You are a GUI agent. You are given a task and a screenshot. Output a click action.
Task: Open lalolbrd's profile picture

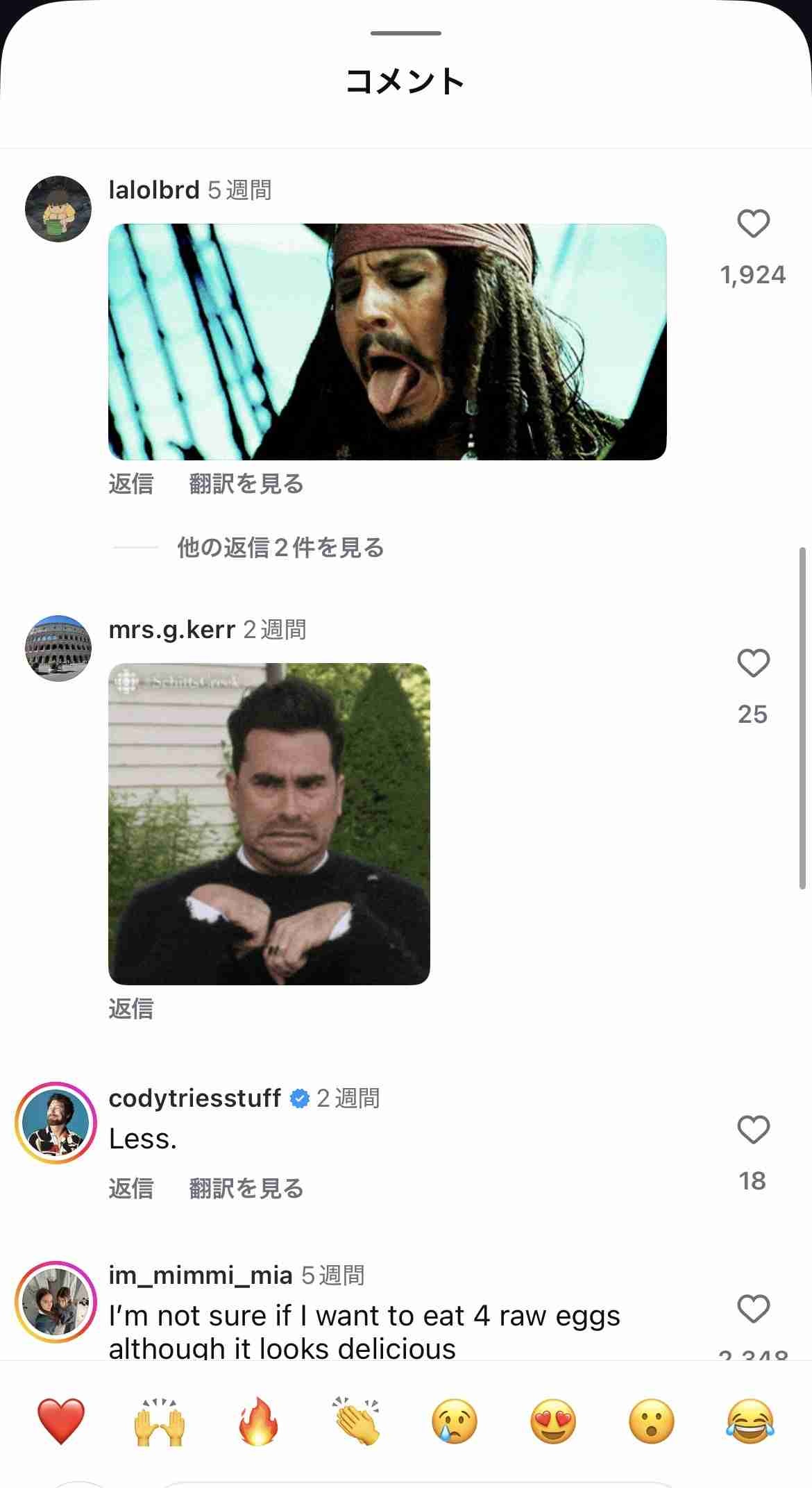coord(58,209)
